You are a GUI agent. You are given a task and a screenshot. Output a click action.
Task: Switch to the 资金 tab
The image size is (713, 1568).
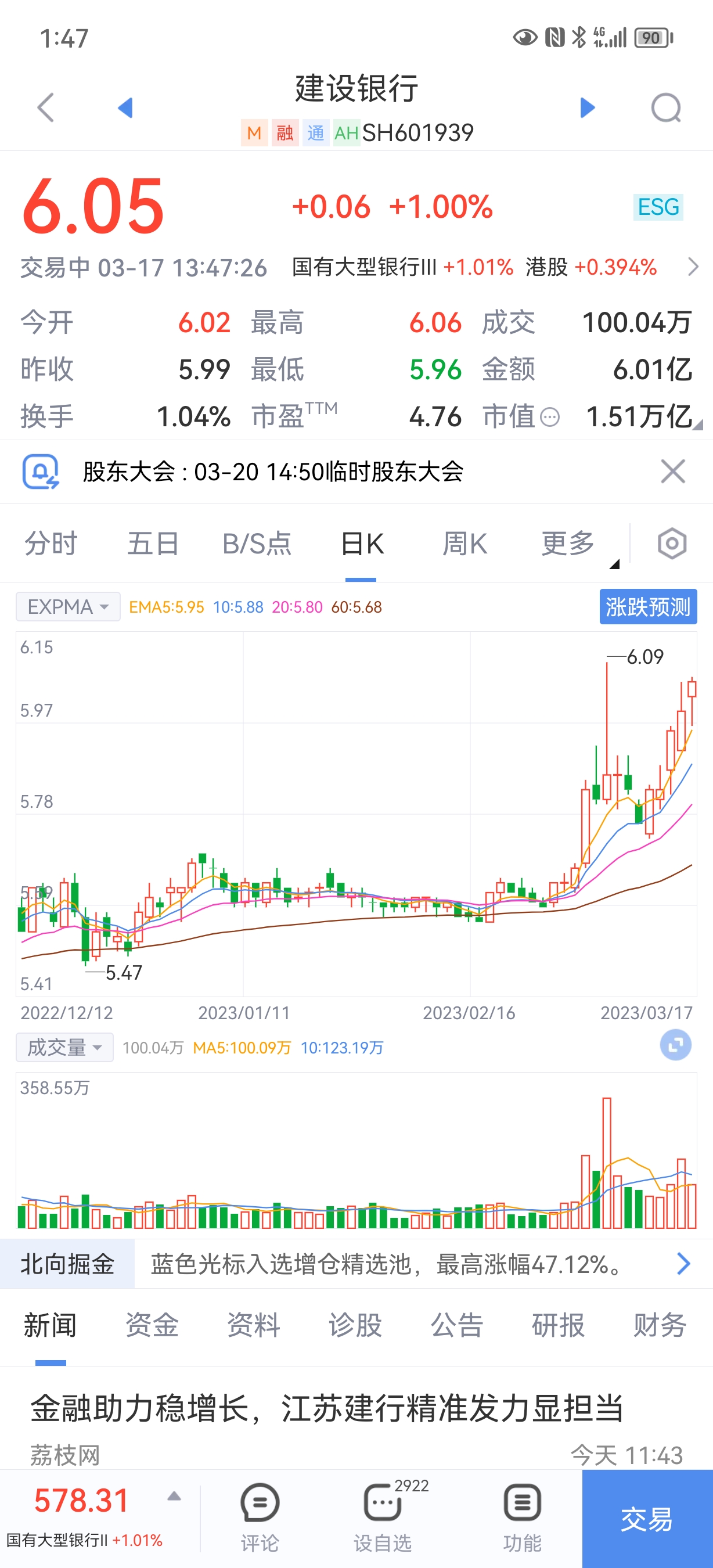(x=152, y=1325)
